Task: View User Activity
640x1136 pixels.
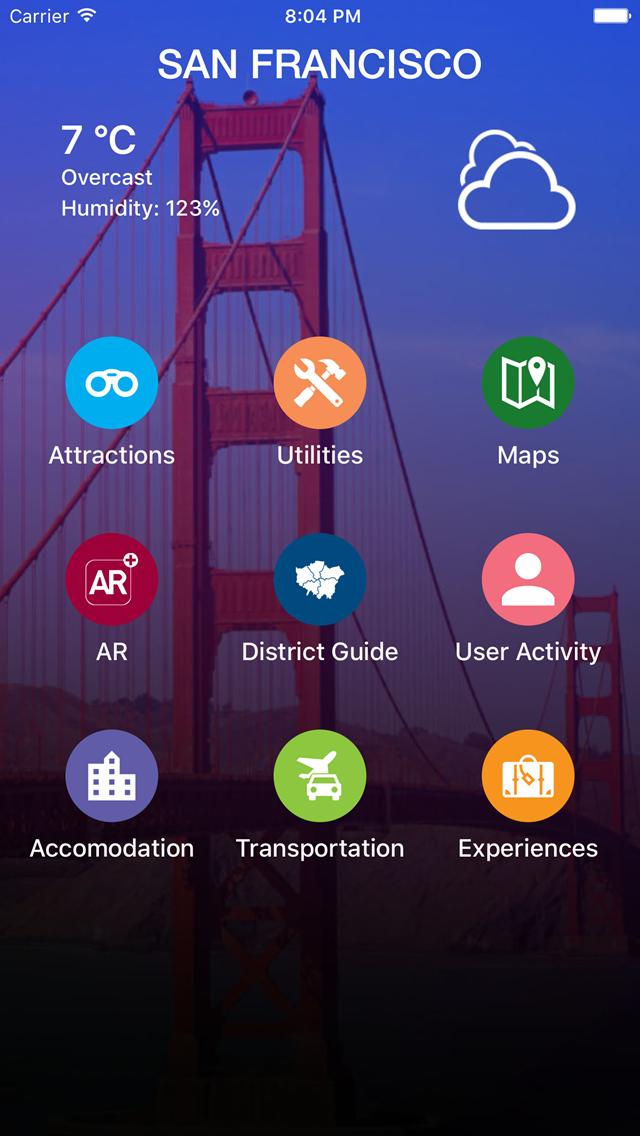Action: pos(528,580)
